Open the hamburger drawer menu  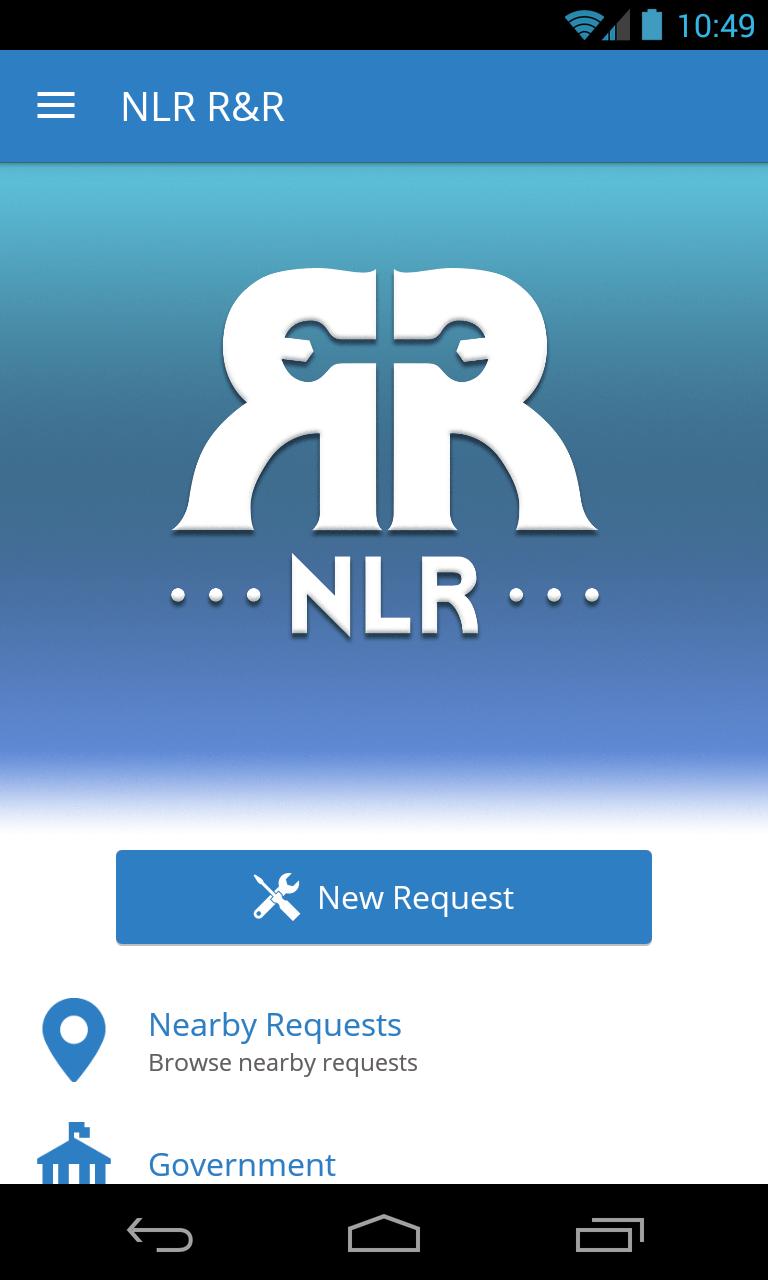[x=56, y=106]
